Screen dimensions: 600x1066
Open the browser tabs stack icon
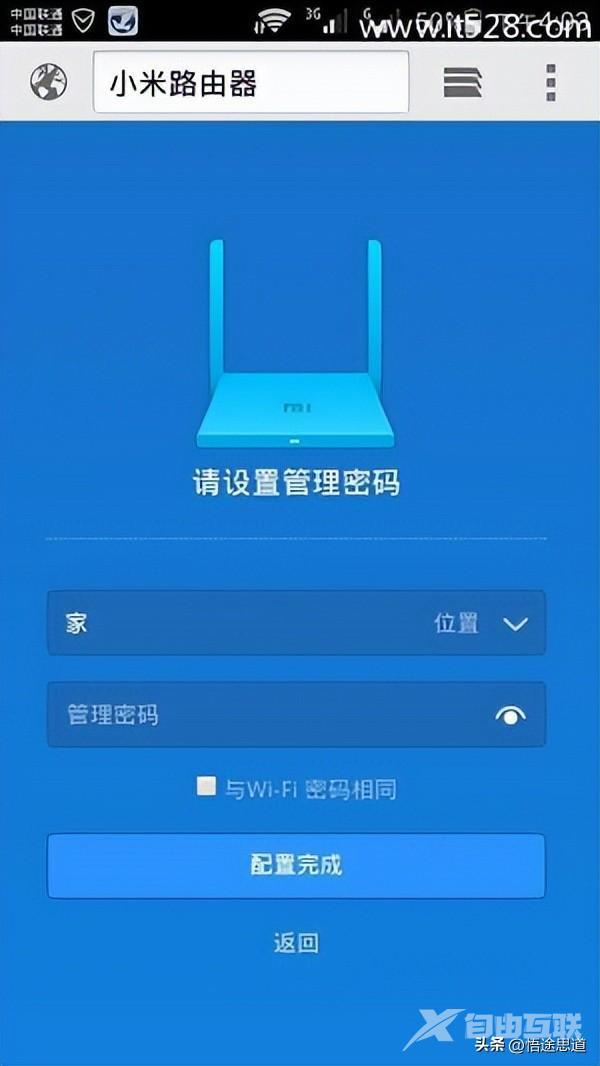coord(462,82)
